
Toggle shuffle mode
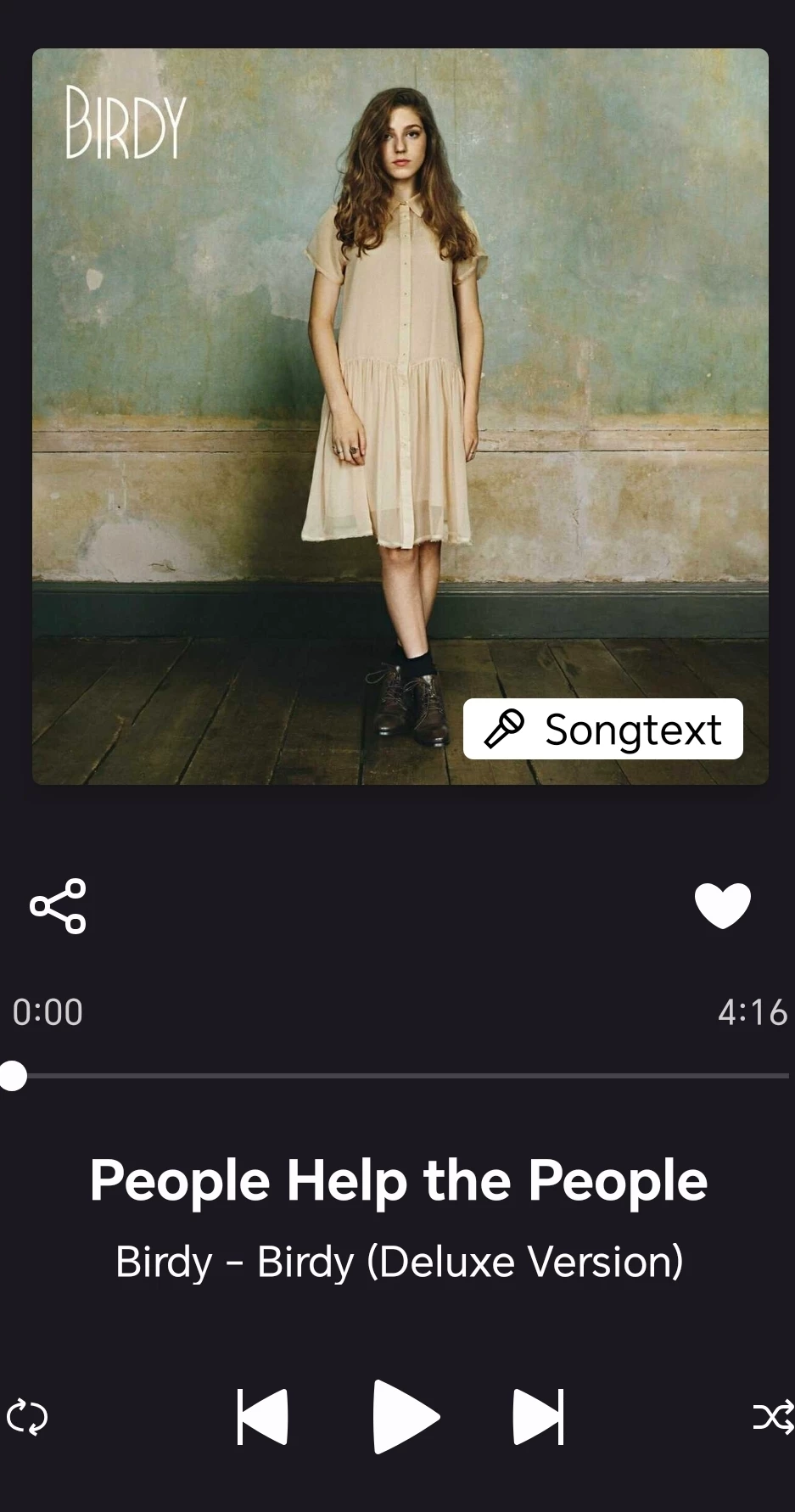tap(773, 1417)
